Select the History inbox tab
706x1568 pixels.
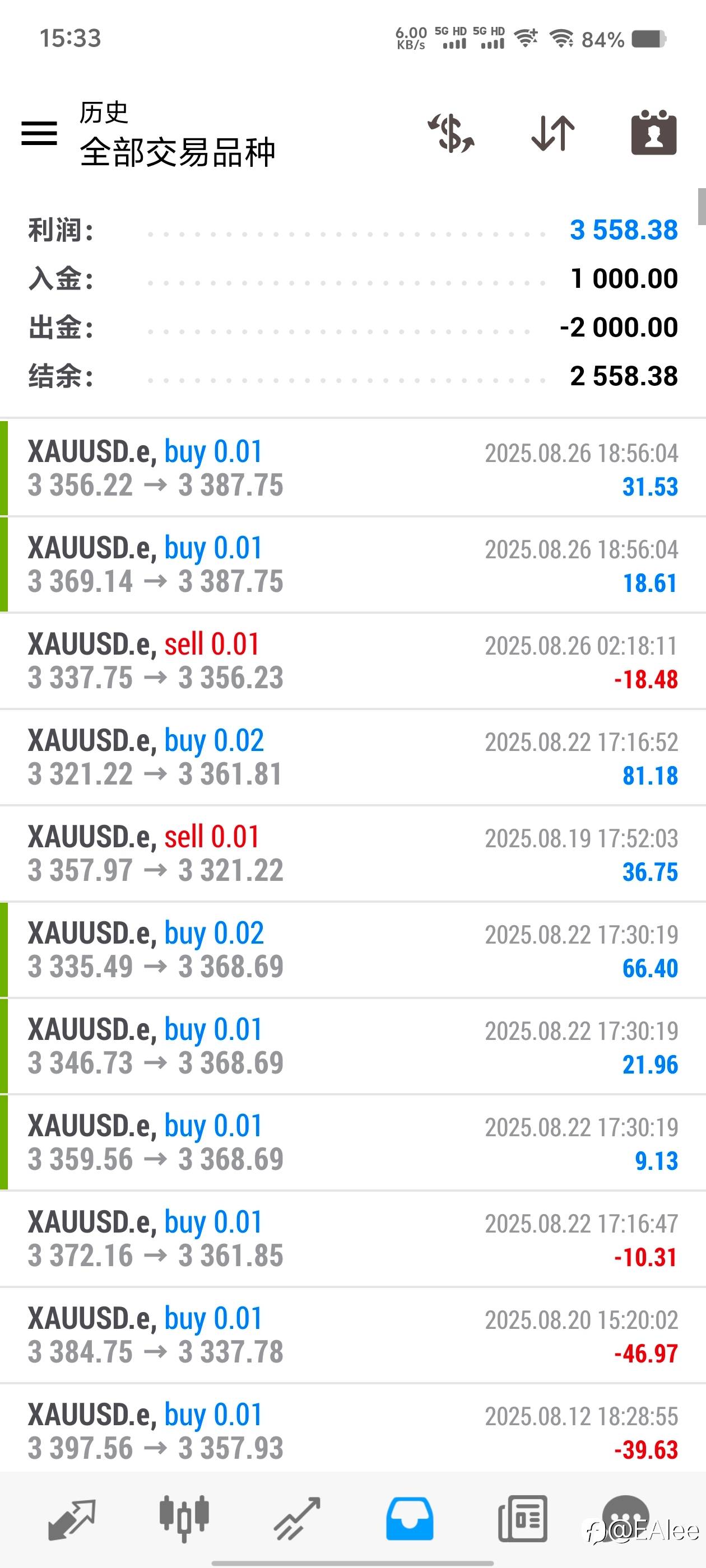tap(410, 1519)
